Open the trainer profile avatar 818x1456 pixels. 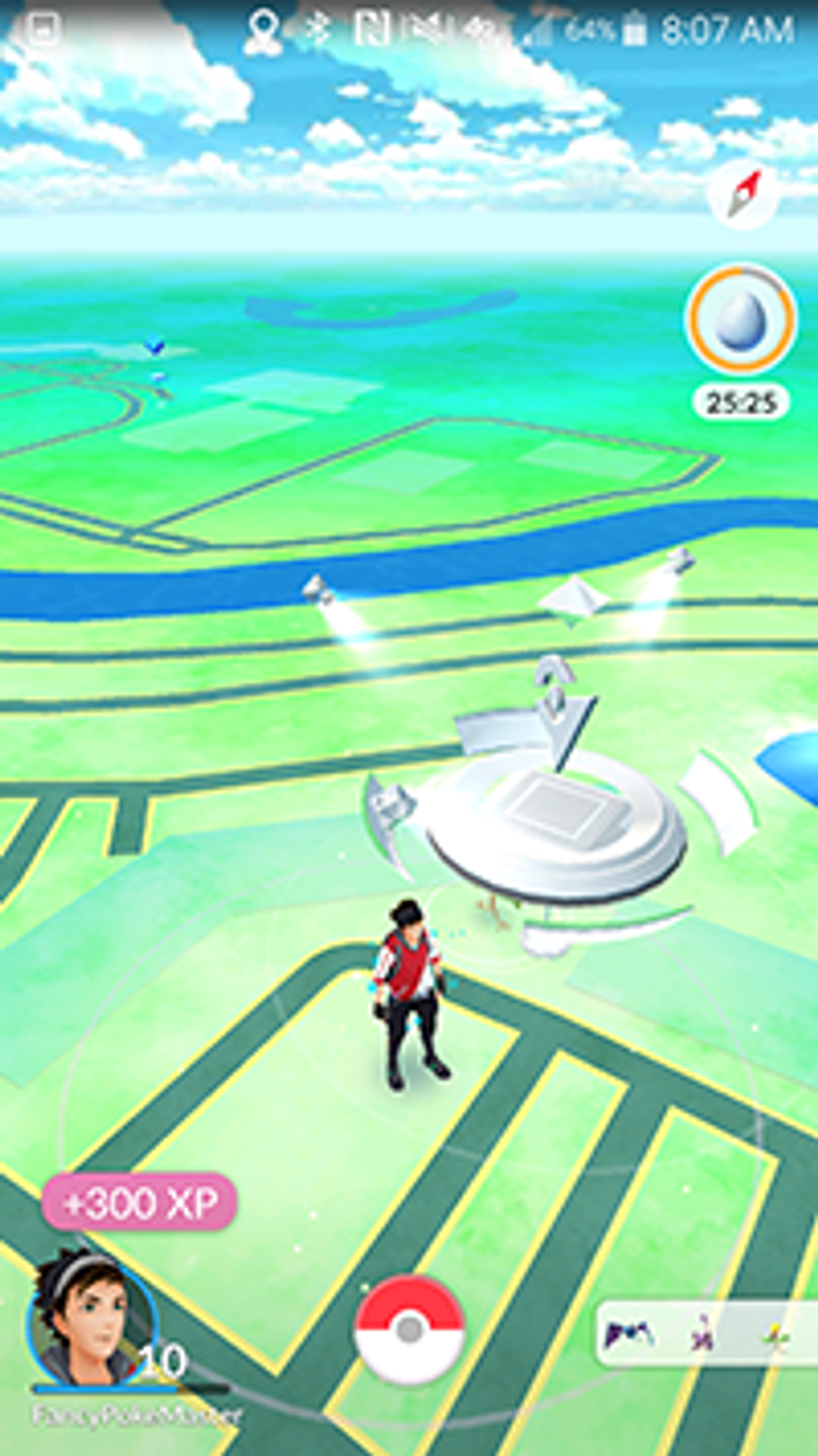90,1322
